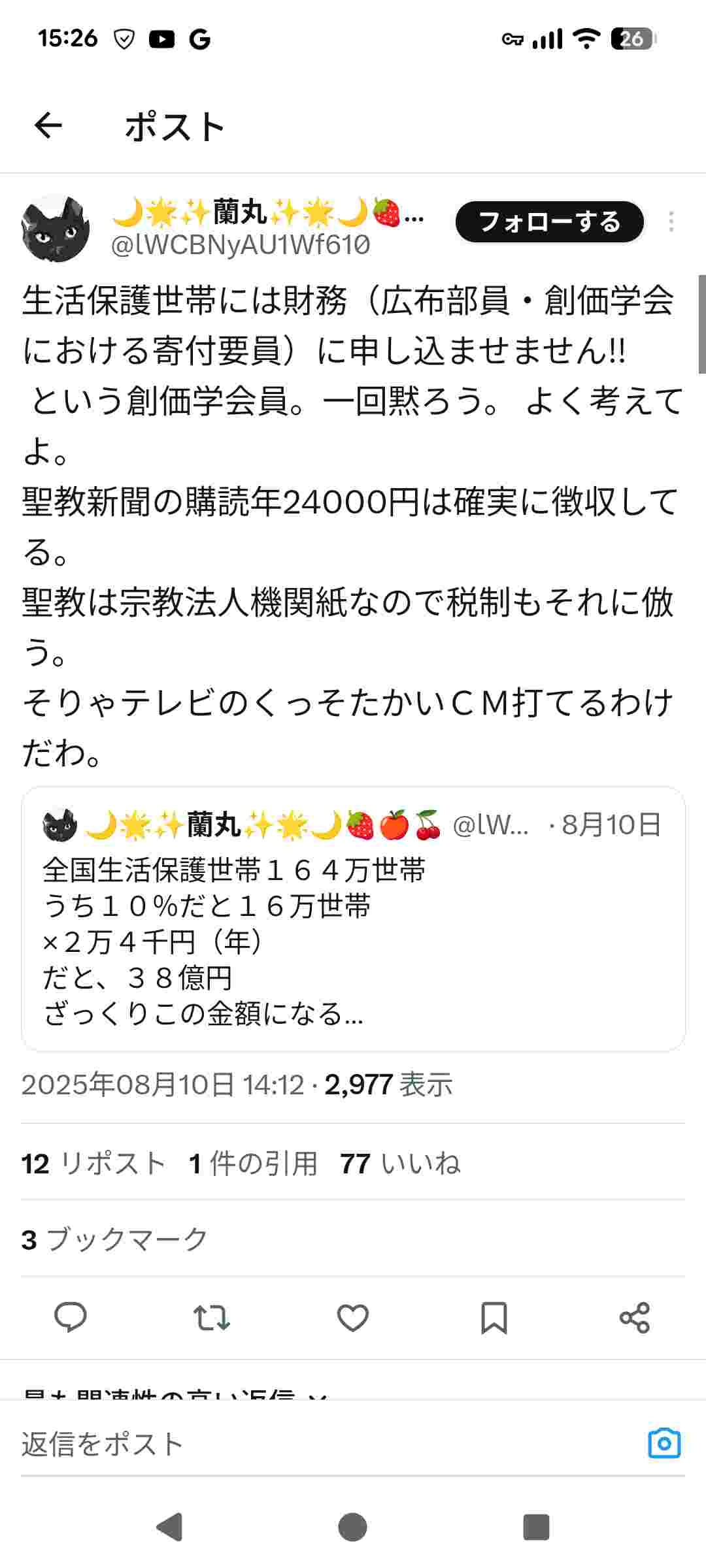
Task: View the 1 件の引用 list
Action: tap(253, 1164)
